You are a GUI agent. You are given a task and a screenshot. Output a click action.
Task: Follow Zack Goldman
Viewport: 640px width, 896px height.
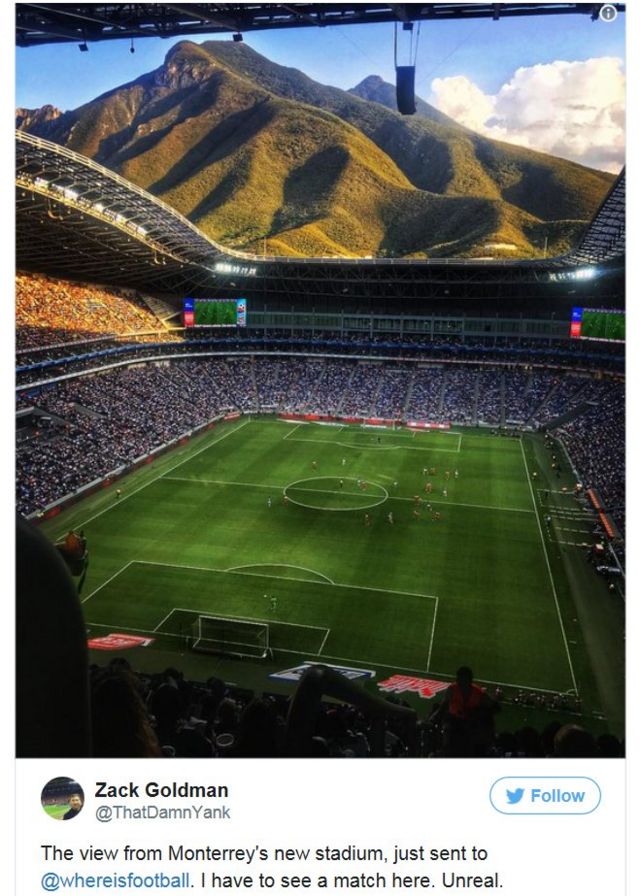[545, 796]
